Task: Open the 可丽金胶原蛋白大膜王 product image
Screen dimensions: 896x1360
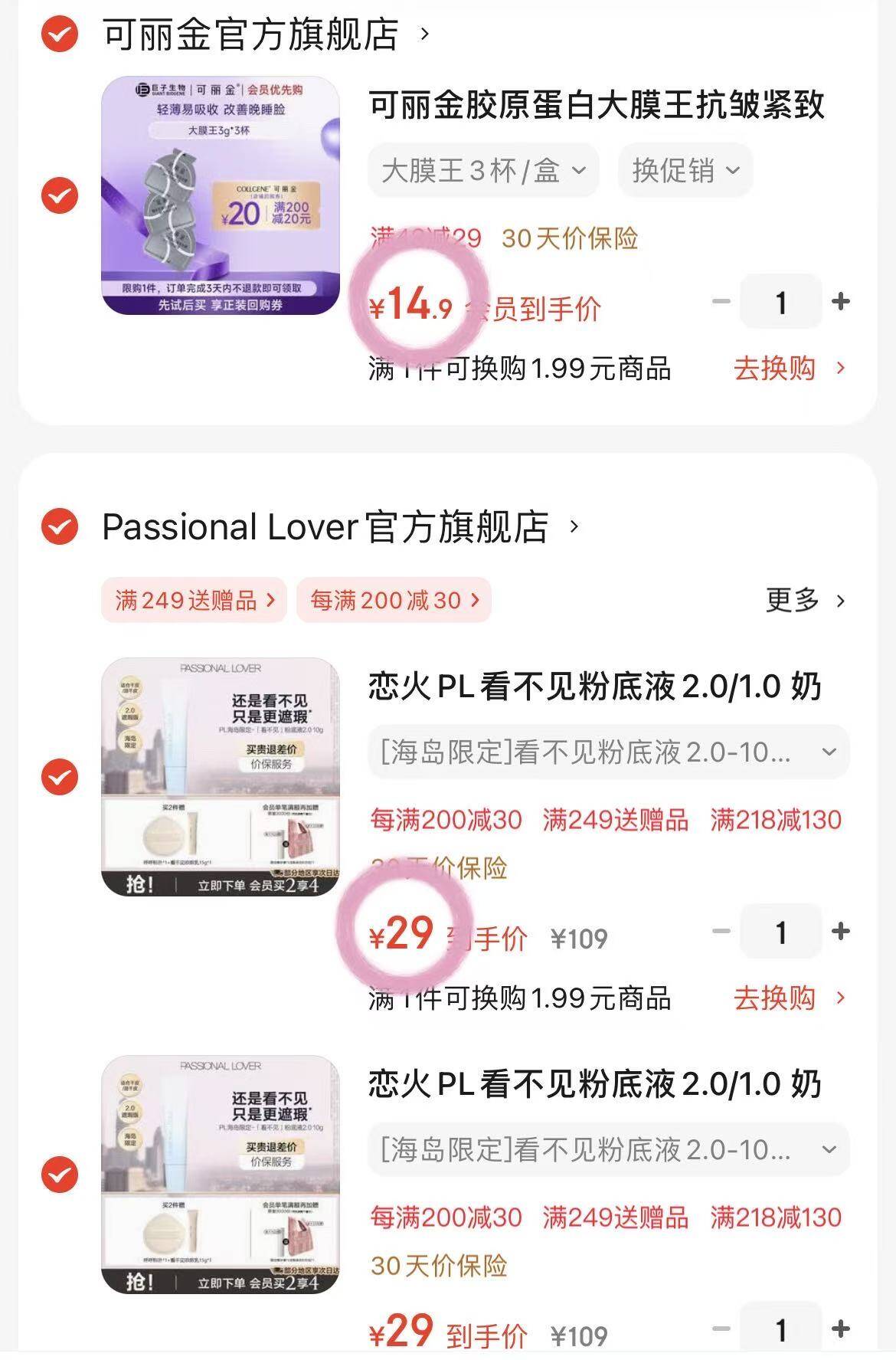Action: tap(221, 195)
